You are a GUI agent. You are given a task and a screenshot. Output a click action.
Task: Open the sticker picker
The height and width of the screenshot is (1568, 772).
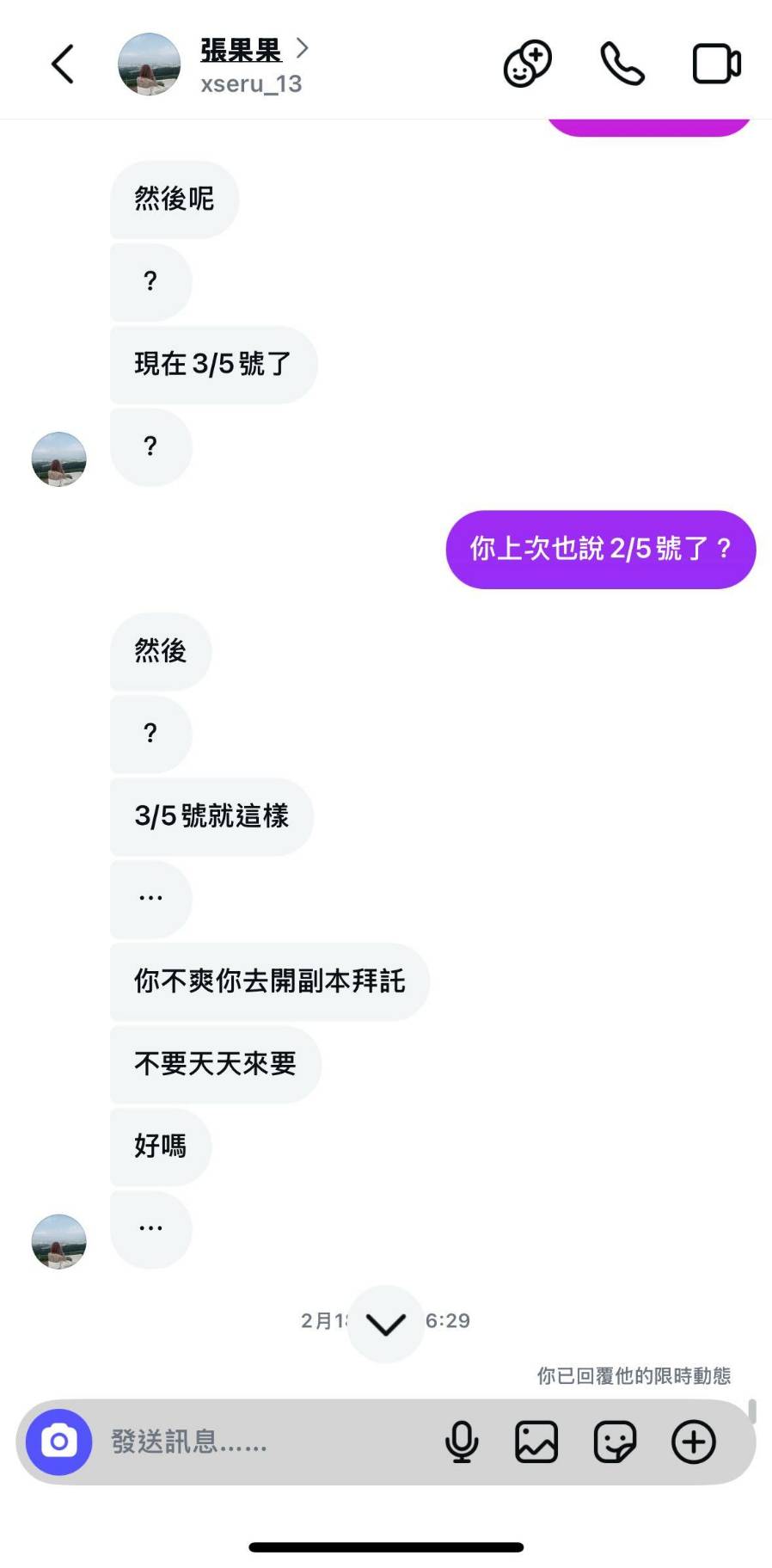coord(615,1442)
